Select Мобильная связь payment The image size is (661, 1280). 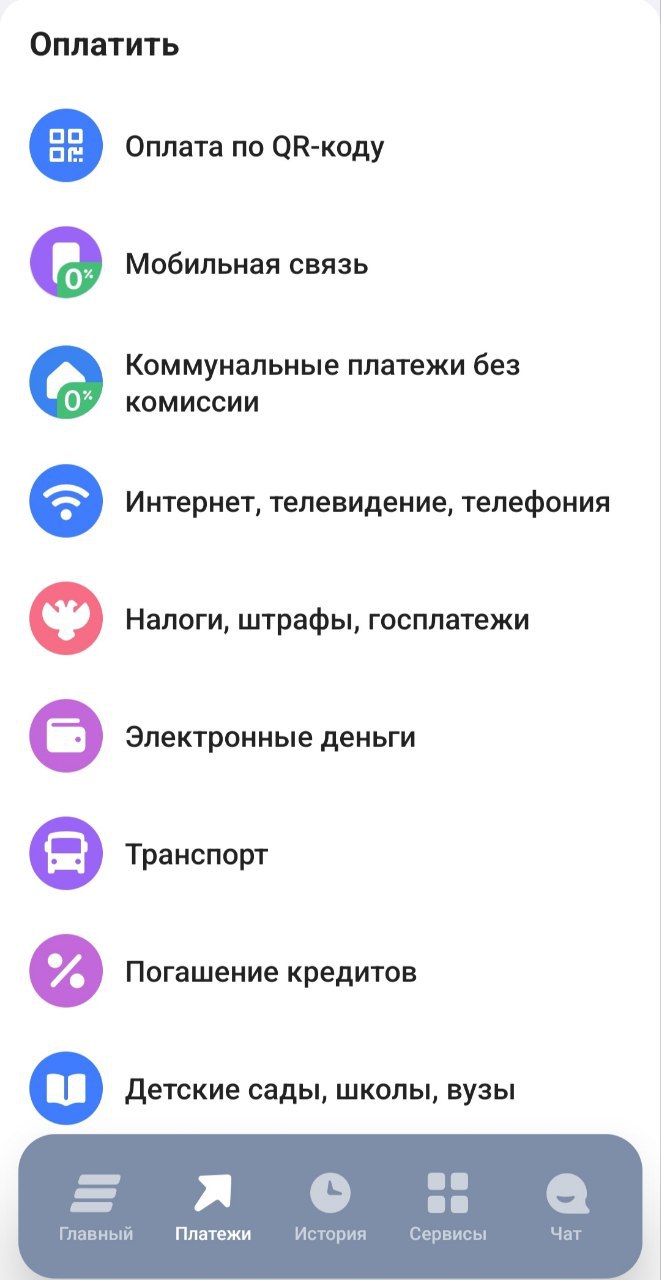coord(246,264)
